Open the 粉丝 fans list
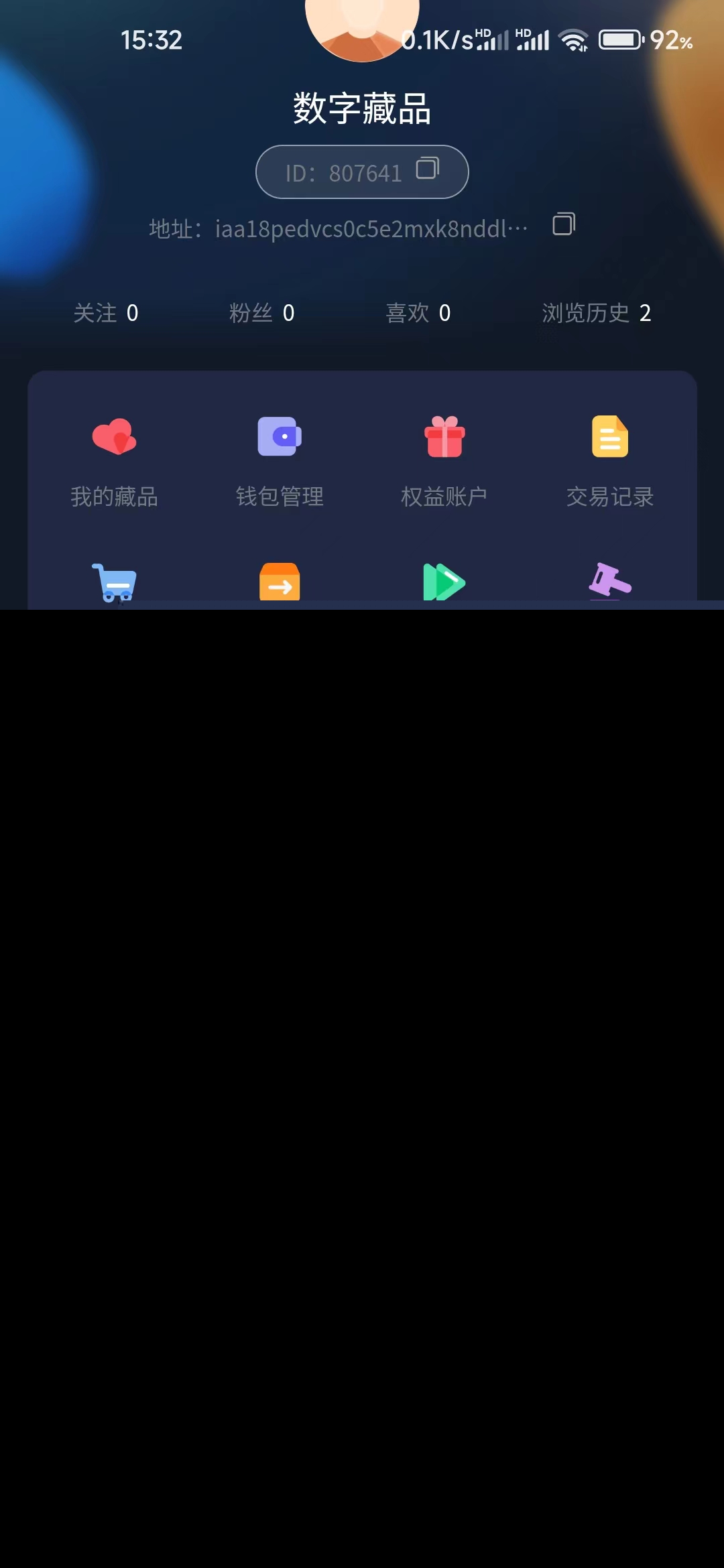Image resolution: width=724 pixels, height=1568 pixels. pos(261,313)
